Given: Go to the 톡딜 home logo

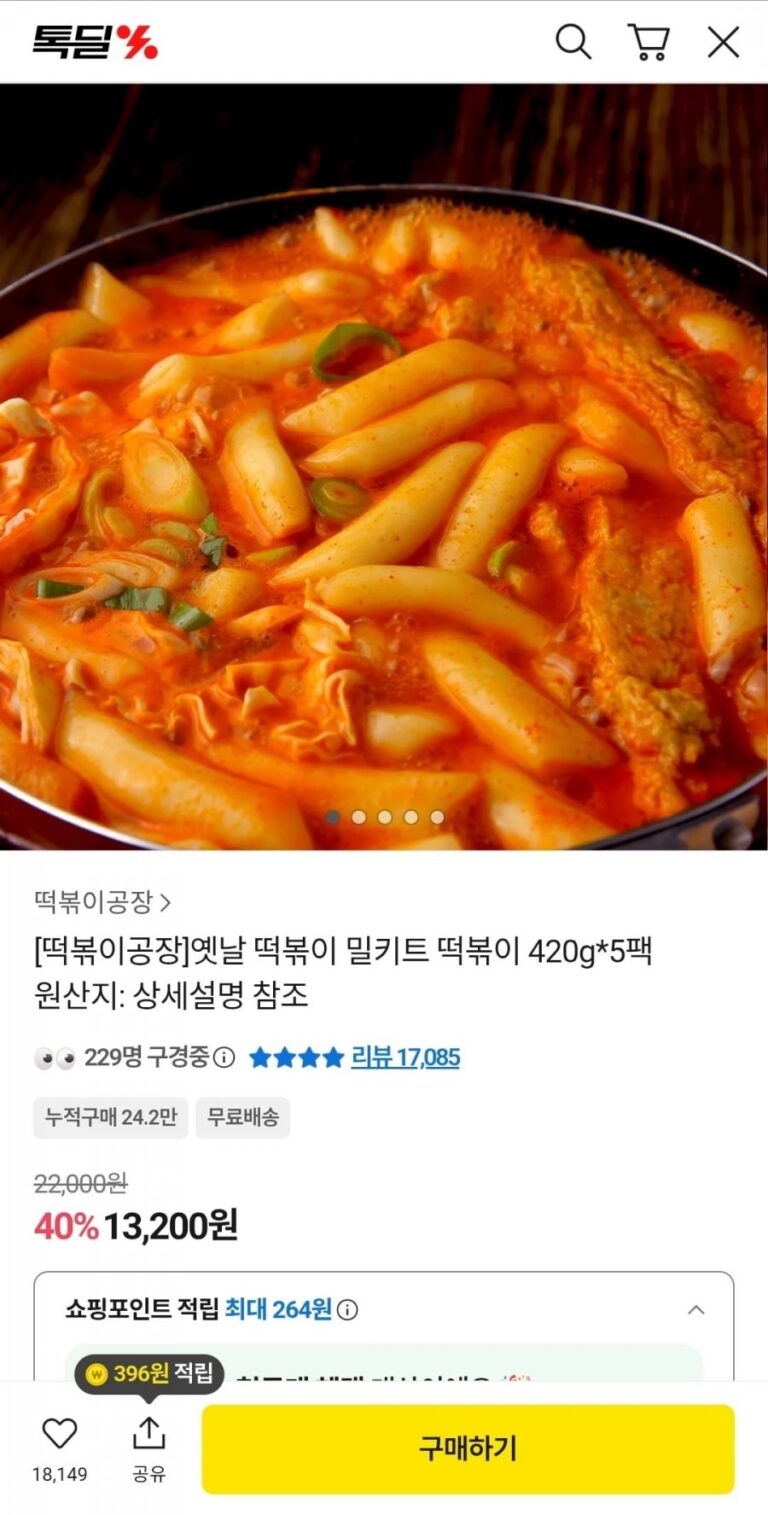Looking at the screenshot, I should click(x=95, y=42).
